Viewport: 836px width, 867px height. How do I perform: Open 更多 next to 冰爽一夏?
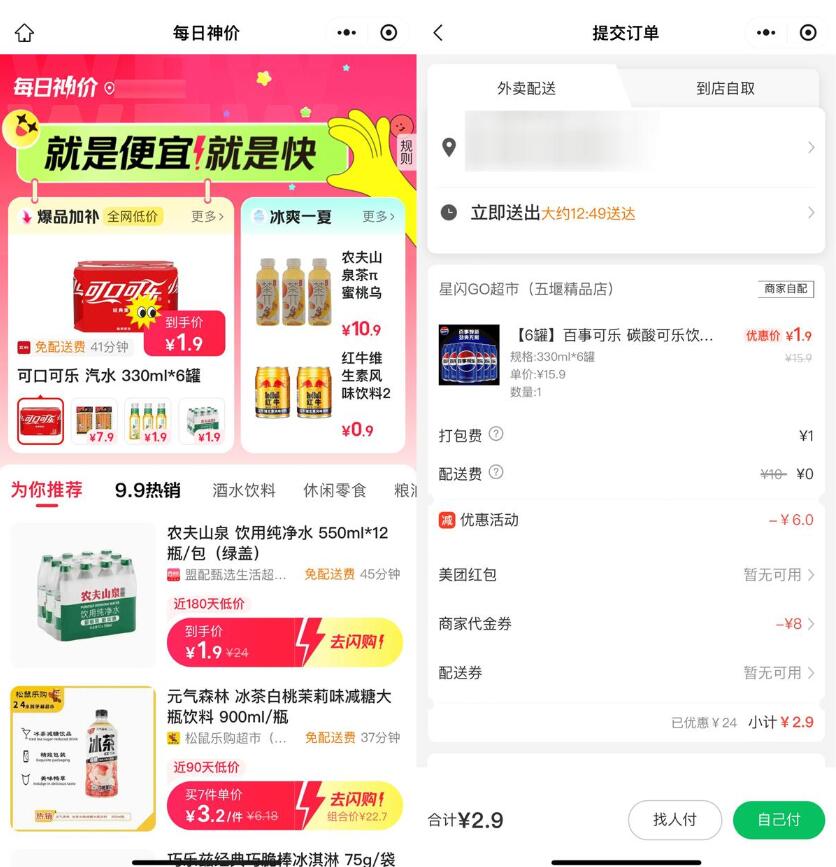(x=377, y=216)
